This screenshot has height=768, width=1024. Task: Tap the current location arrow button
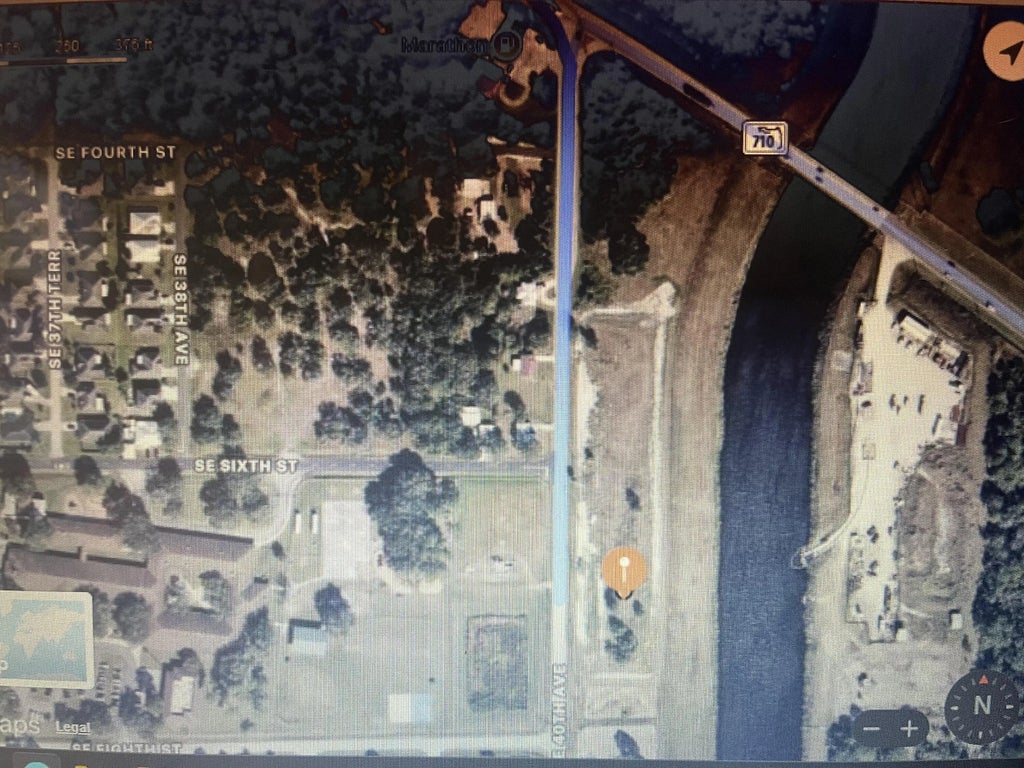pos(1003,50)
